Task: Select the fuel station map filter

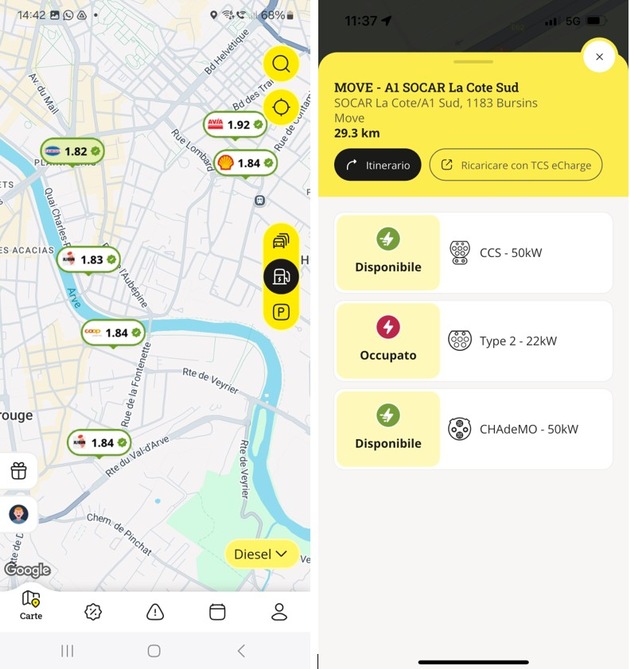Action: 281,276
